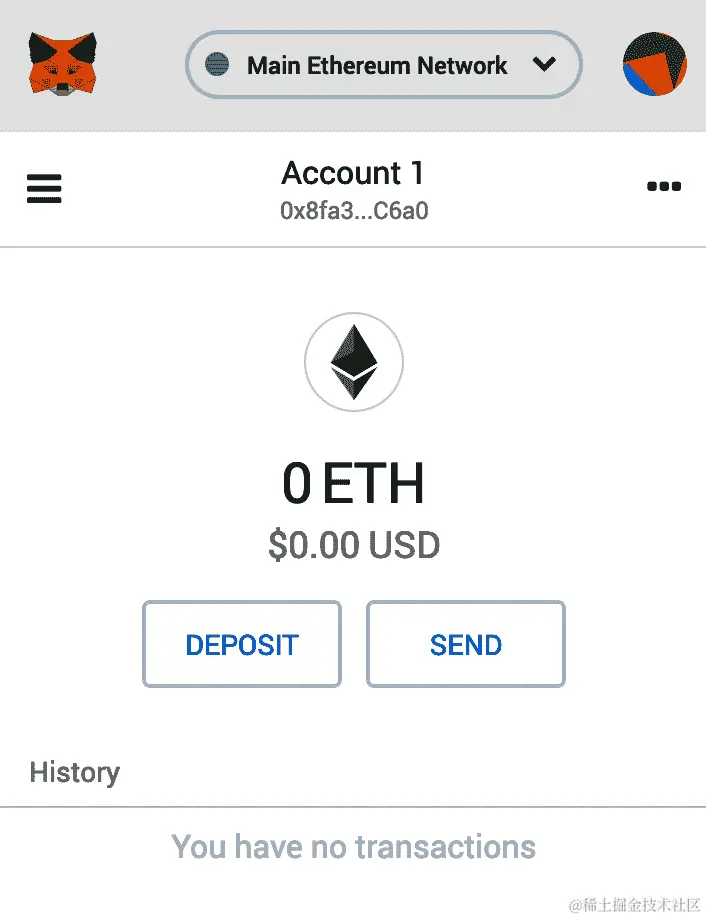This screenshot has height=919, width=706.
Task: Tap the DEPOSIT button
Action: tap(242, 644)
